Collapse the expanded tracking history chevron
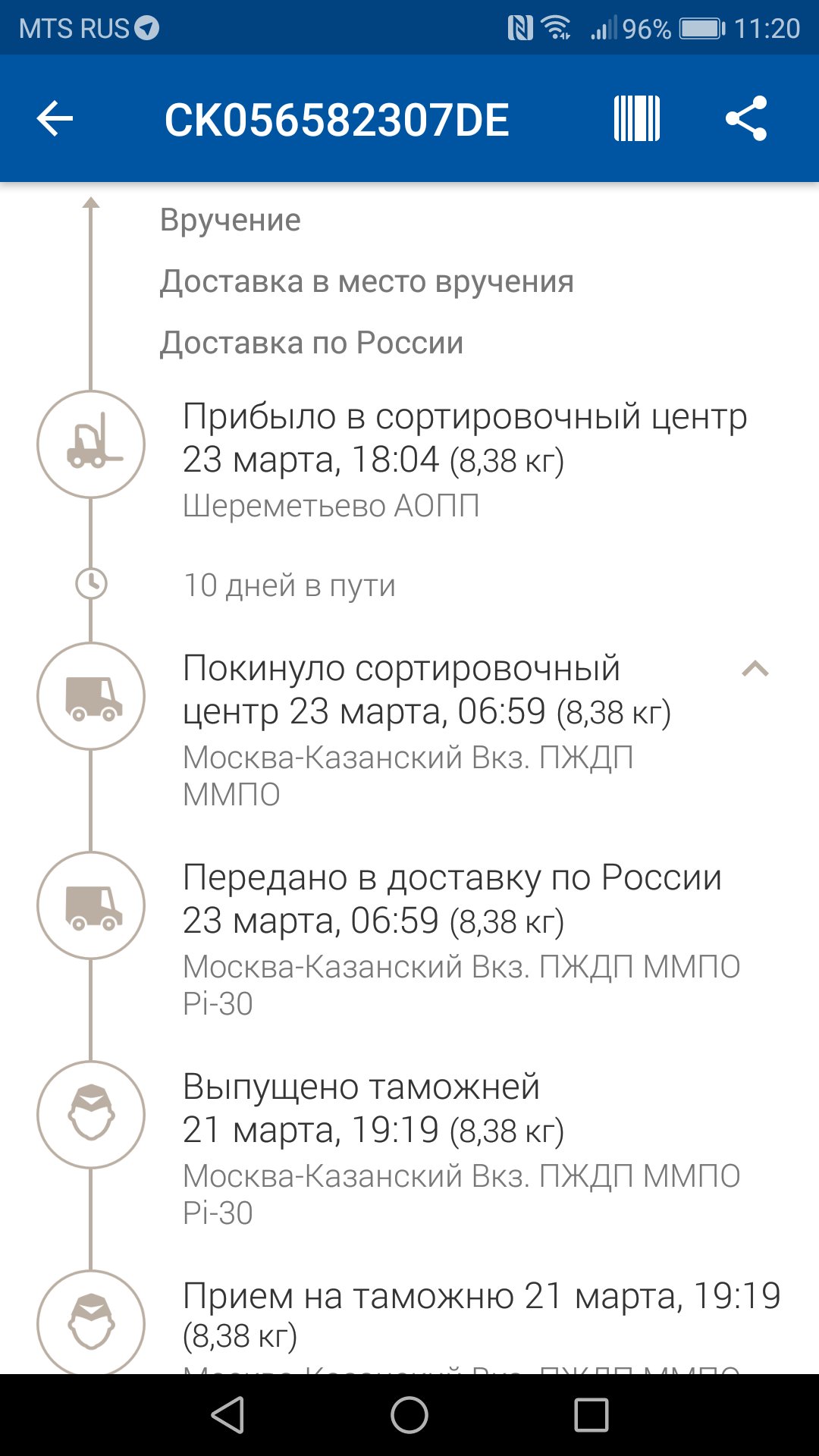Screen dimensions: 819x1456 click(755, 670)
